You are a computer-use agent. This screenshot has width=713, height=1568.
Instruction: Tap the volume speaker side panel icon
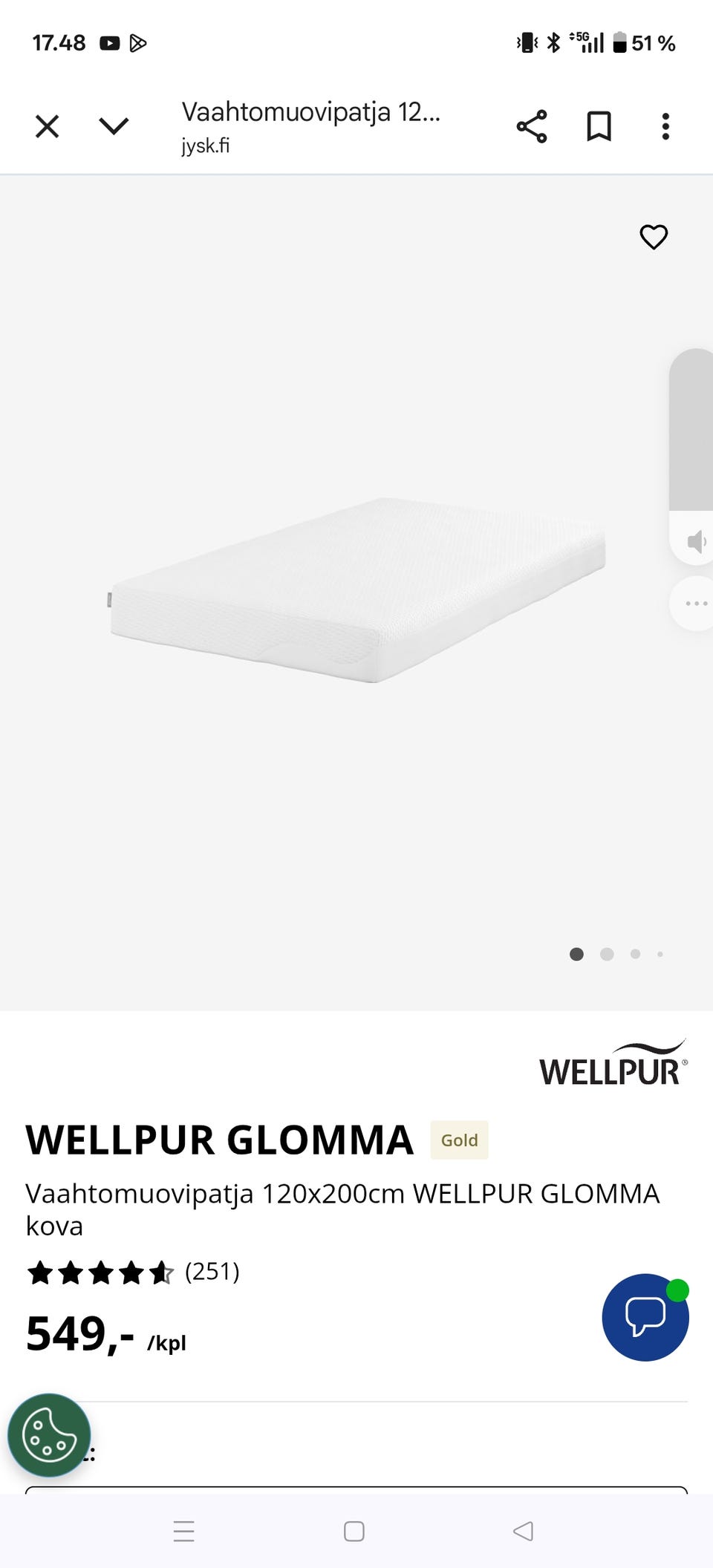[x=695, y=541]
